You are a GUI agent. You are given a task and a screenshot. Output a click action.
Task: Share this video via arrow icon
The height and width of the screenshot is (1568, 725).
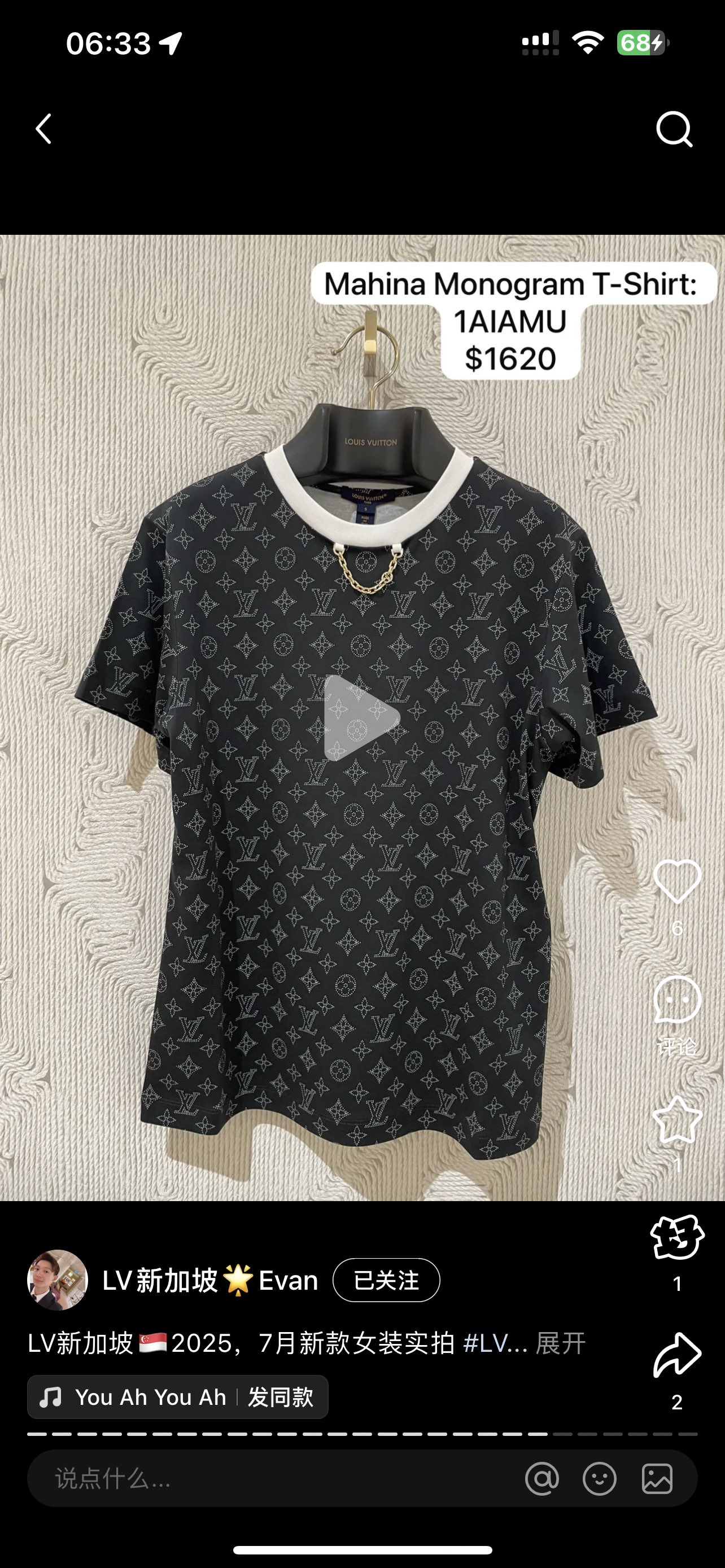(677, 1356)
